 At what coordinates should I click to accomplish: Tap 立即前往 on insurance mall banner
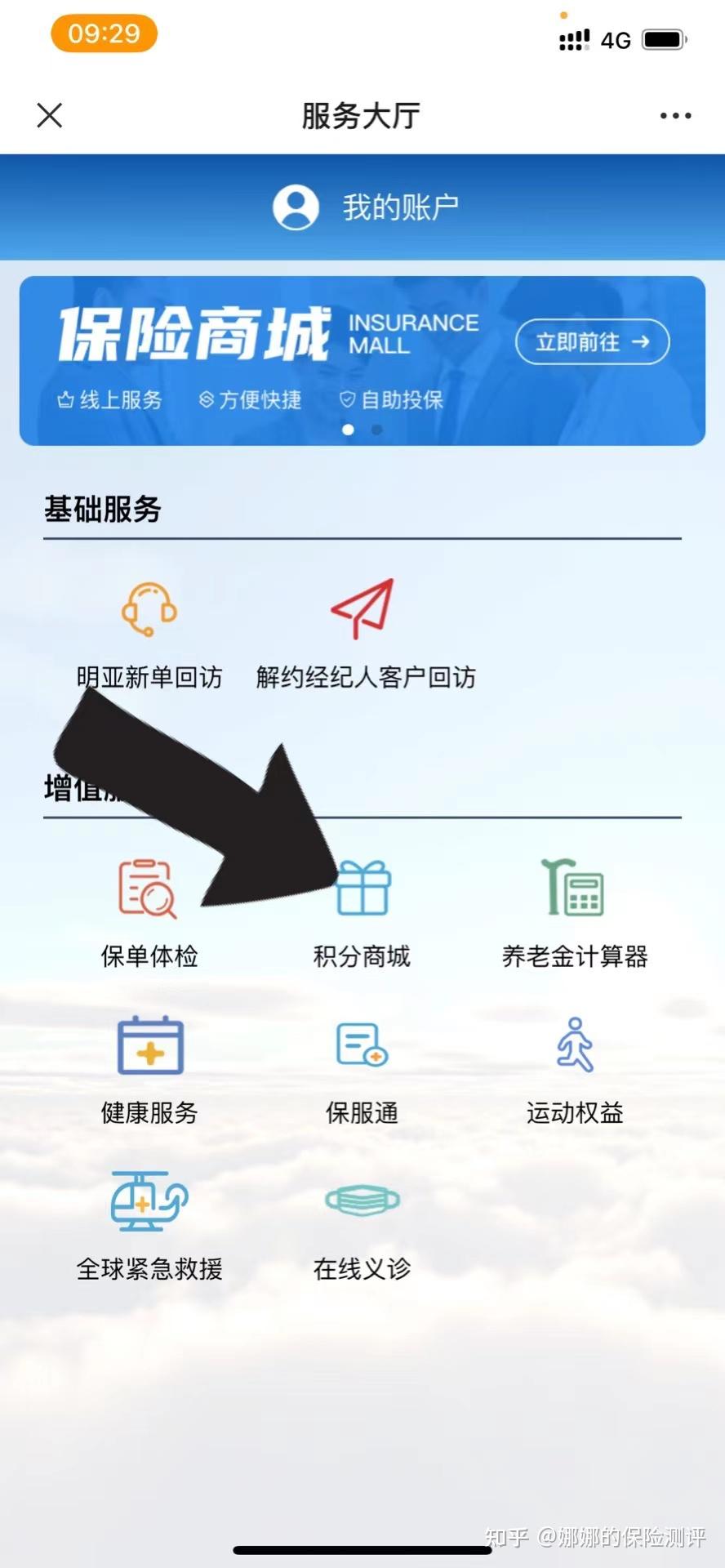coord(592,341)
